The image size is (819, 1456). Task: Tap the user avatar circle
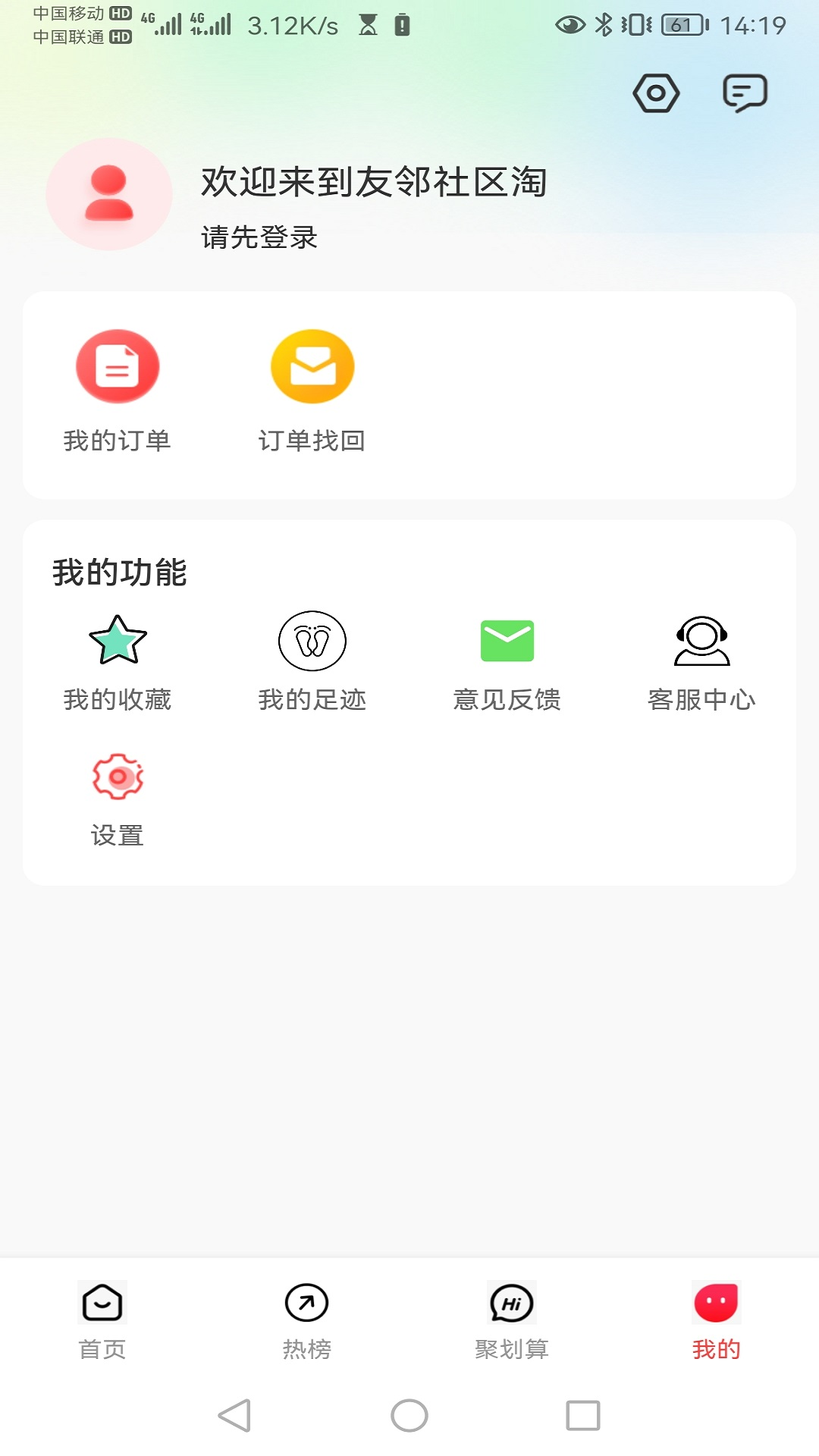[x=108, y=193]
